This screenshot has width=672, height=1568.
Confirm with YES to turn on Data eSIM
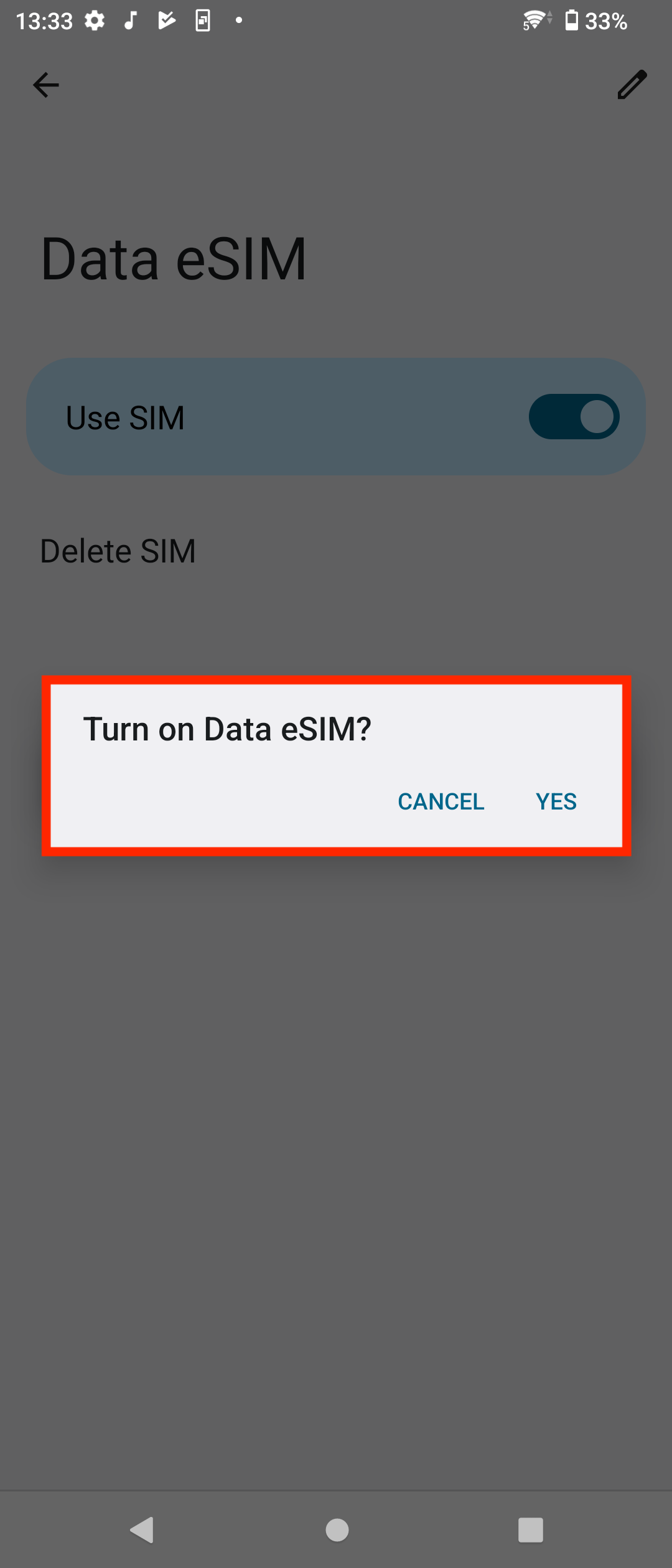point(556,801)
